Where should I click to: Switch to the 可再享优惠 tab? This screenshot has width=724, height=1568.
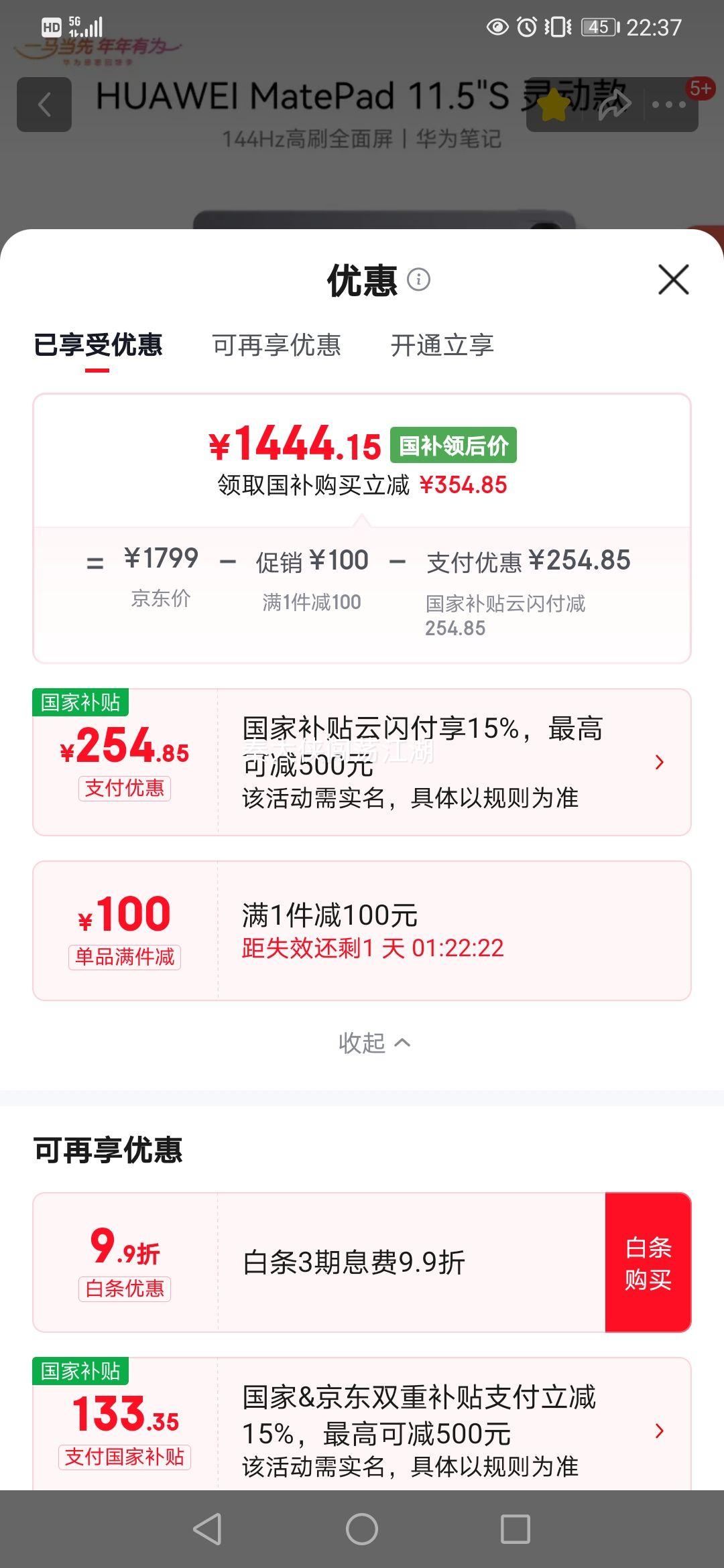tap(277, 346)
